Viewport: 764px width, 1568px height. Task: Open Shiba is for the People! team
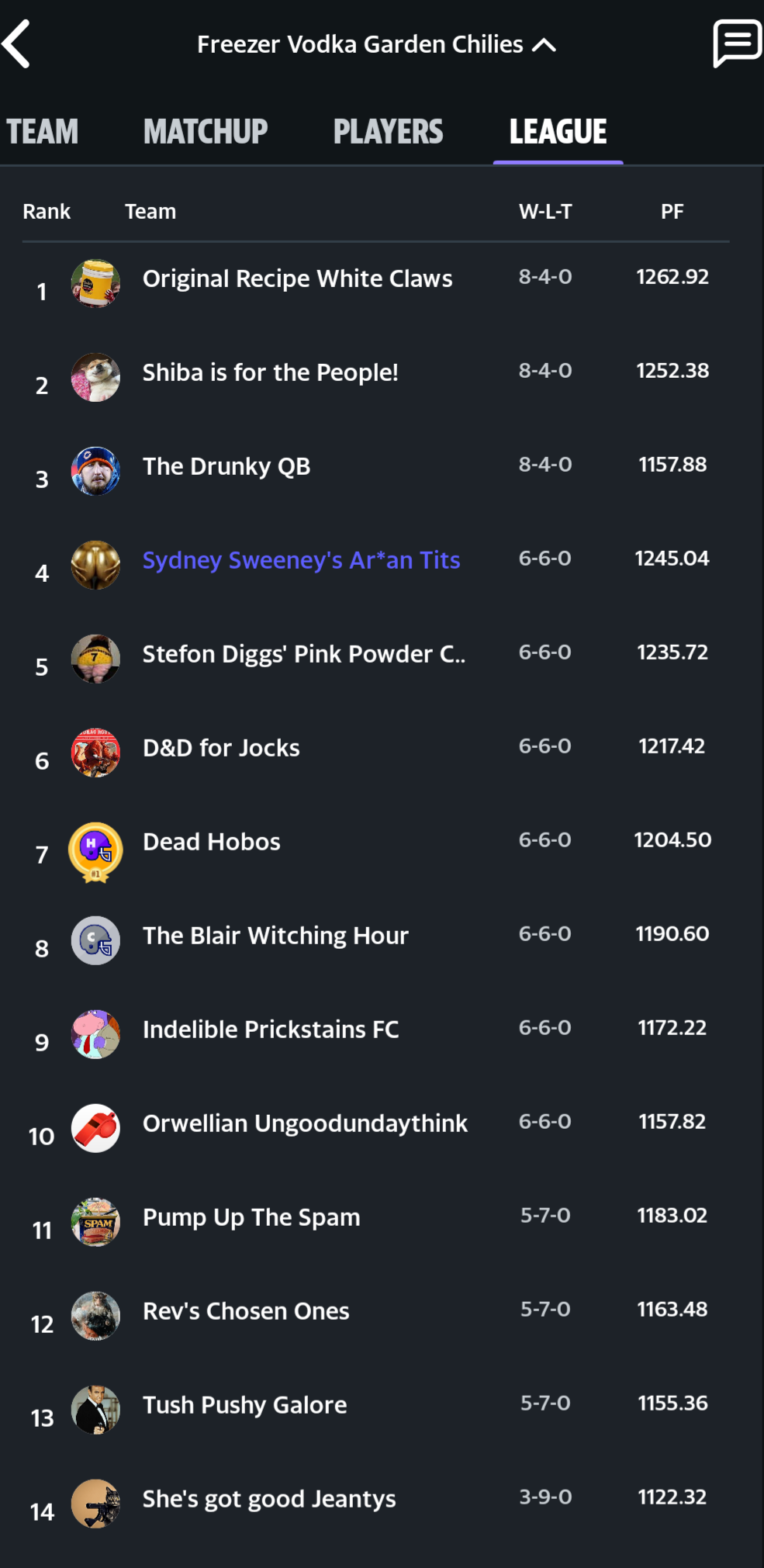[270, 373]
